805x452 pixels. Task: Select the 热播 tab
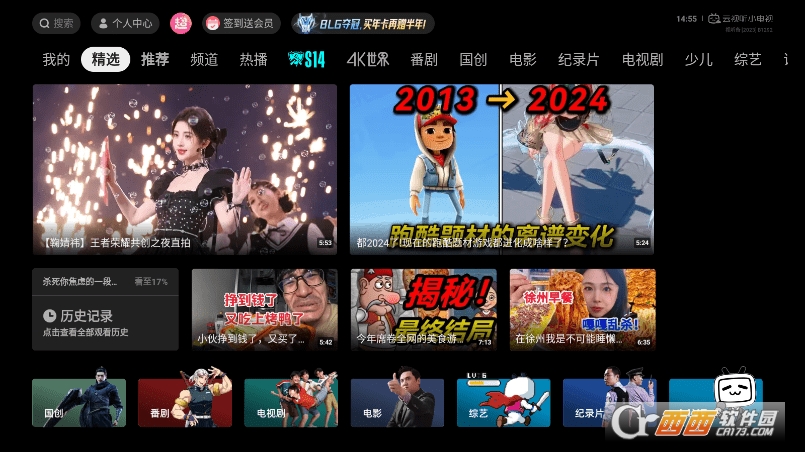pyautogui.click(x=253, y=59)
